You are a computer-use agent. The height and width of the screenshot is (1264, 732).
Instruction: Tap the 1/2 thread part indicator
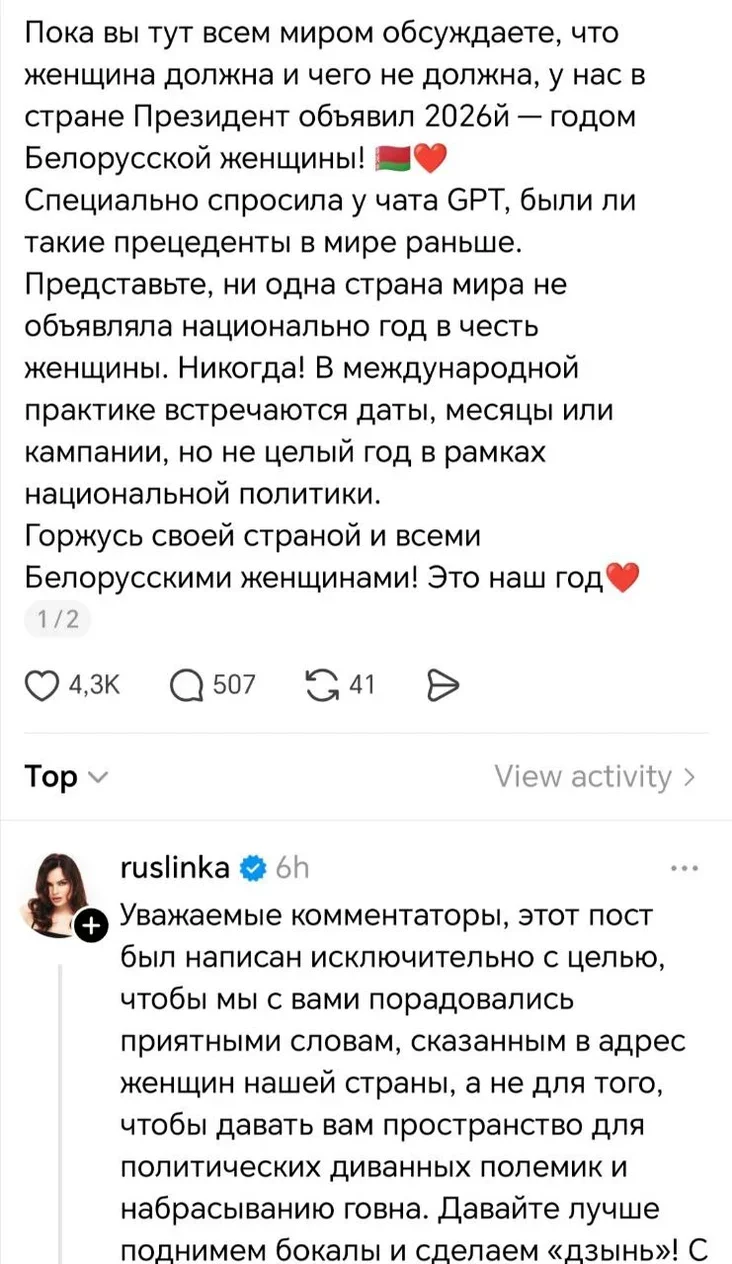57,622
